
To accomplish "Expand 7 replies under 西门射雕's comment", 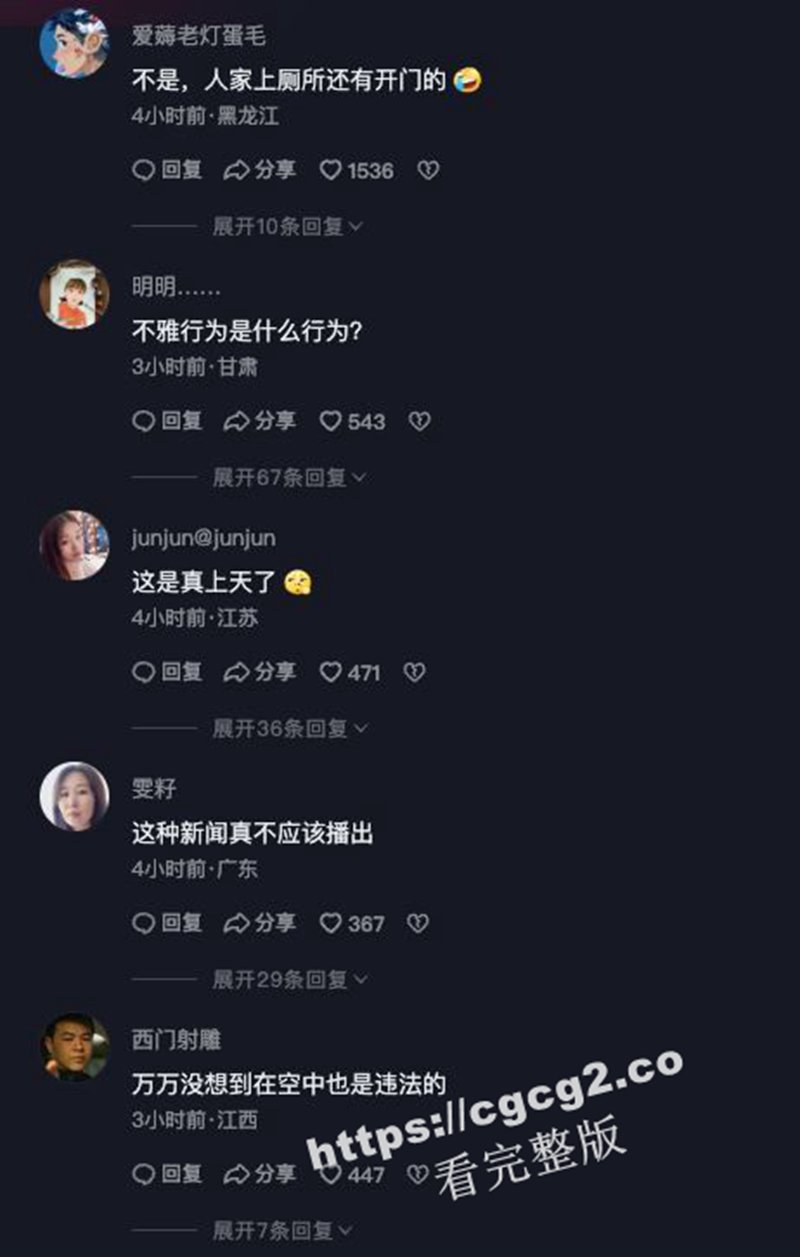I will 283,1230.
